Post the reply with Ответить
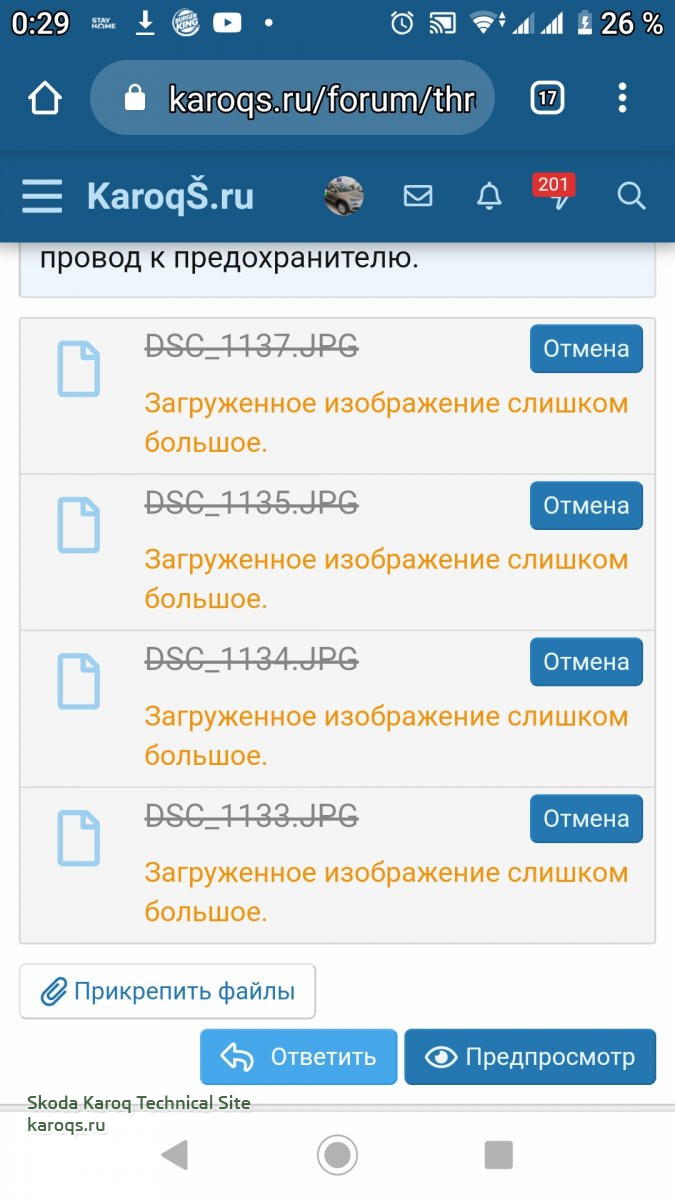The image size is (675, 1200). coord(299,1057)
